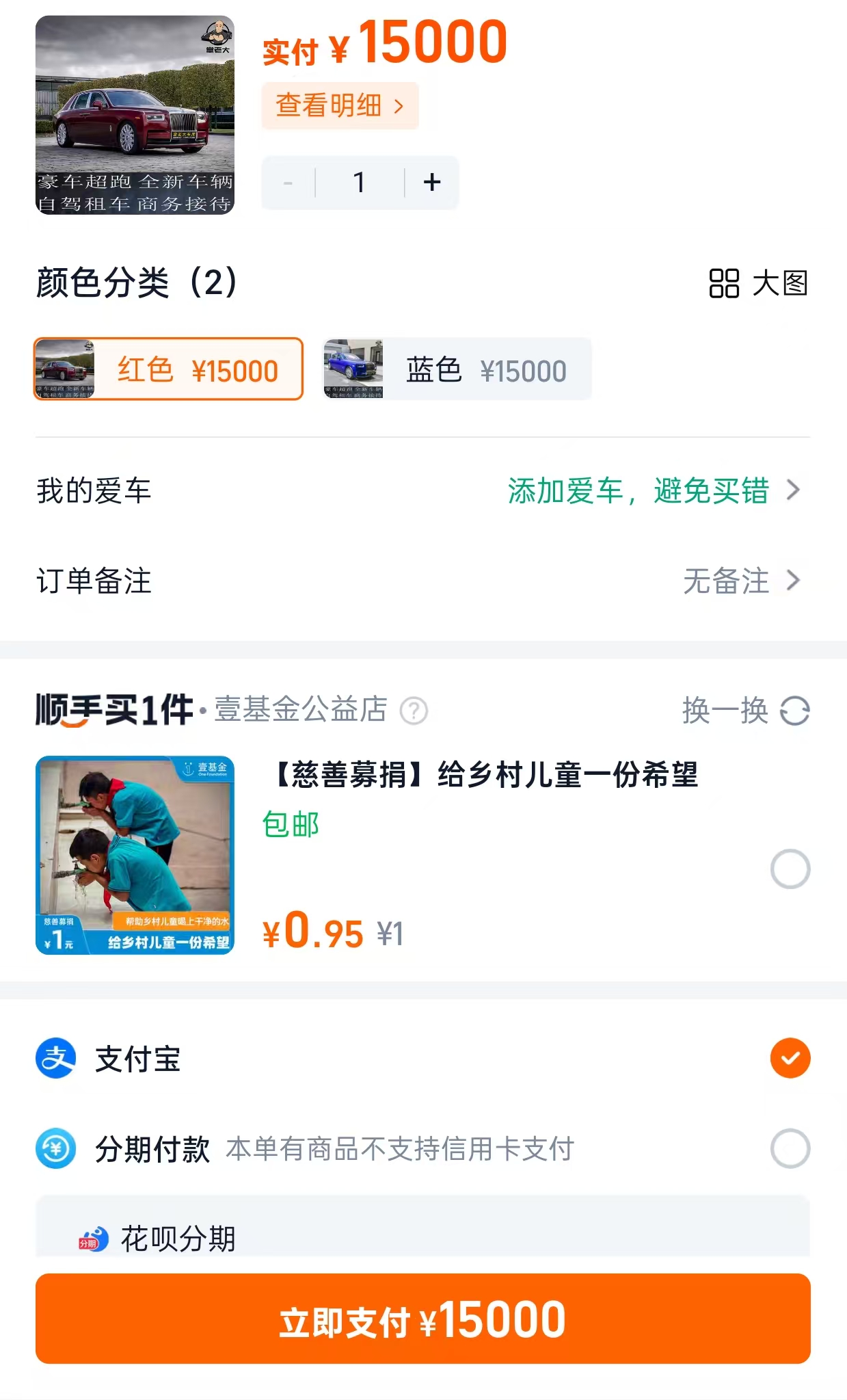
Task: Tap 换一换 to refresh the add-on item
Action: coord(745,711)
